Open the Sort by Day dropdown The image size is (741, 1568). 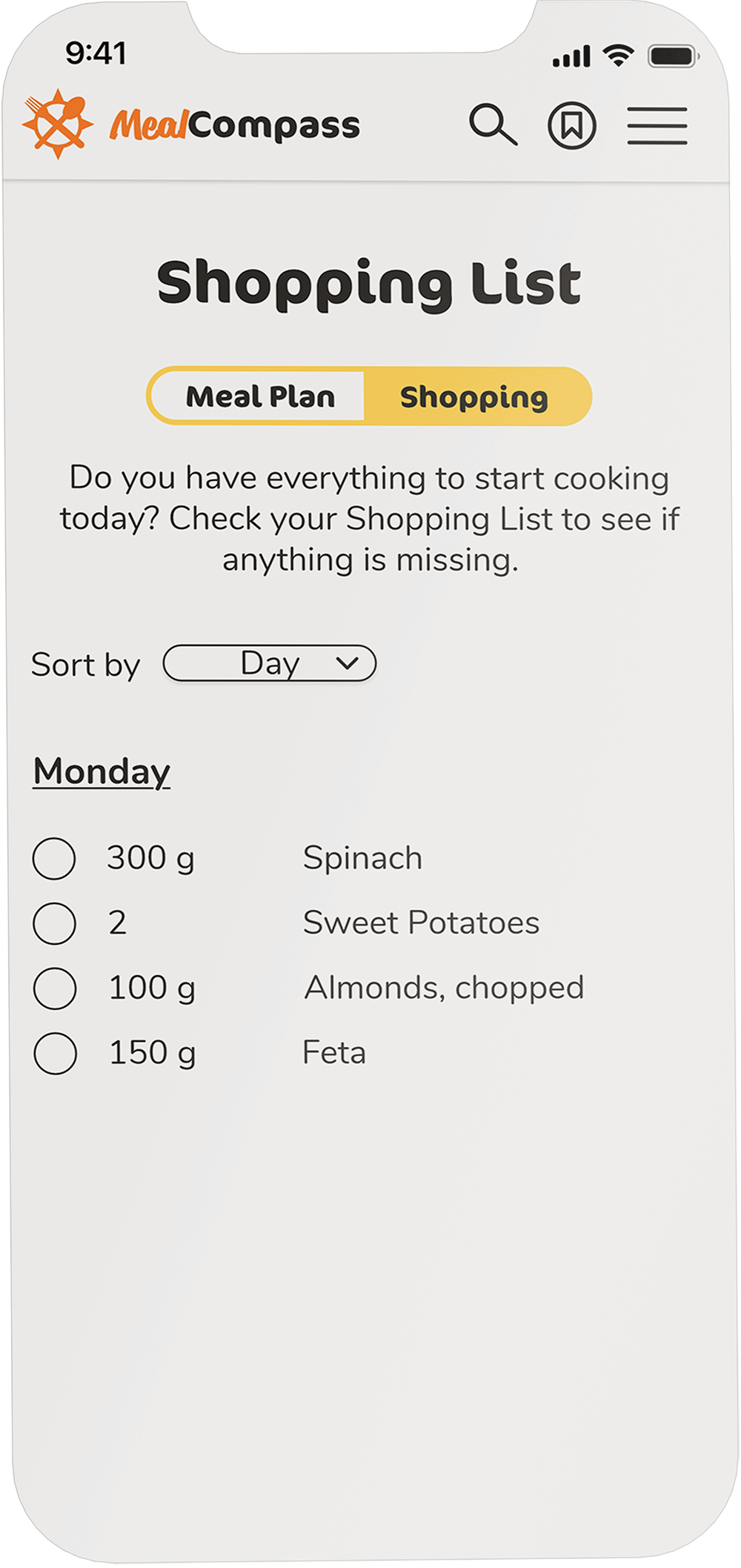coord(270,664)
